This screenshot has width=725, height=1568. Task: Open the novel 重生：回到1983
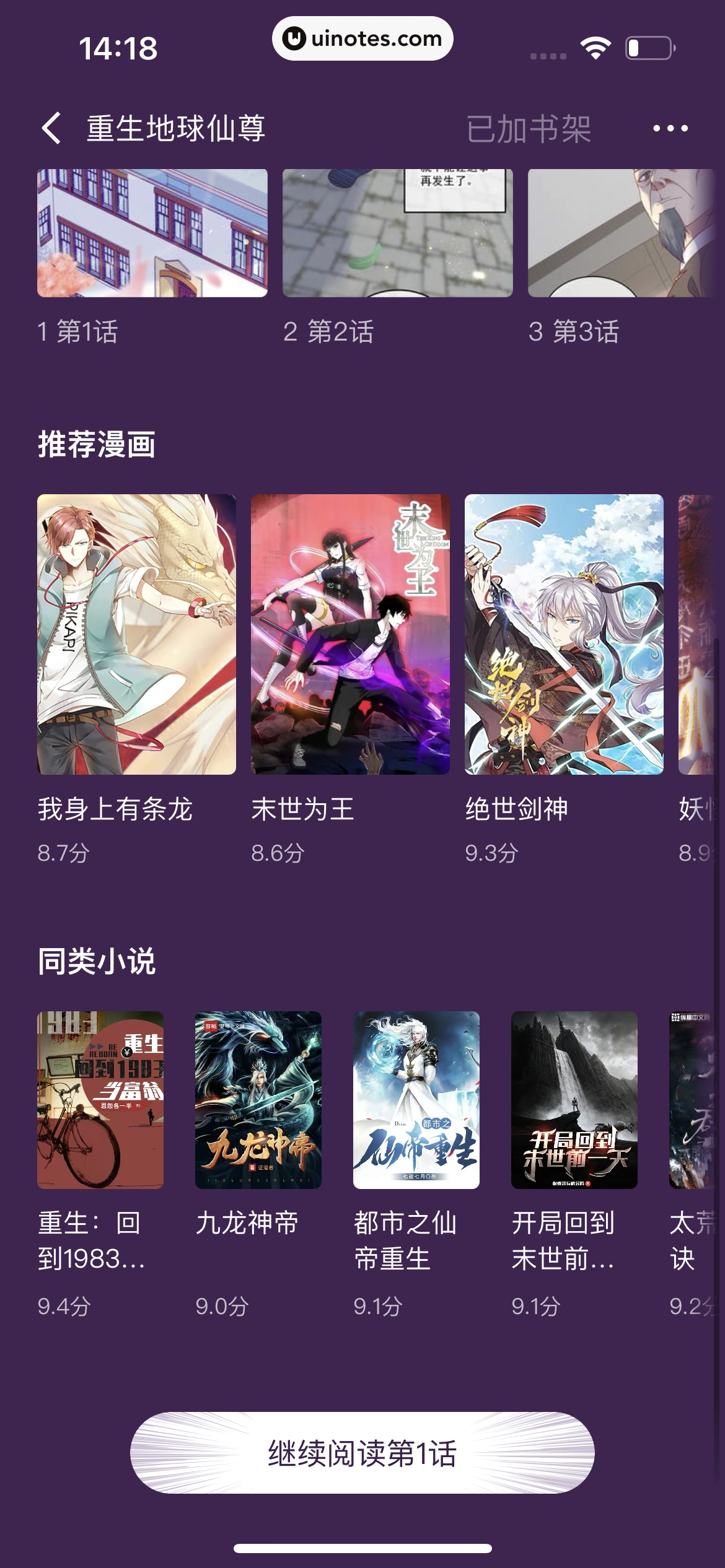pyautogui.click(x=100, y=1100)
